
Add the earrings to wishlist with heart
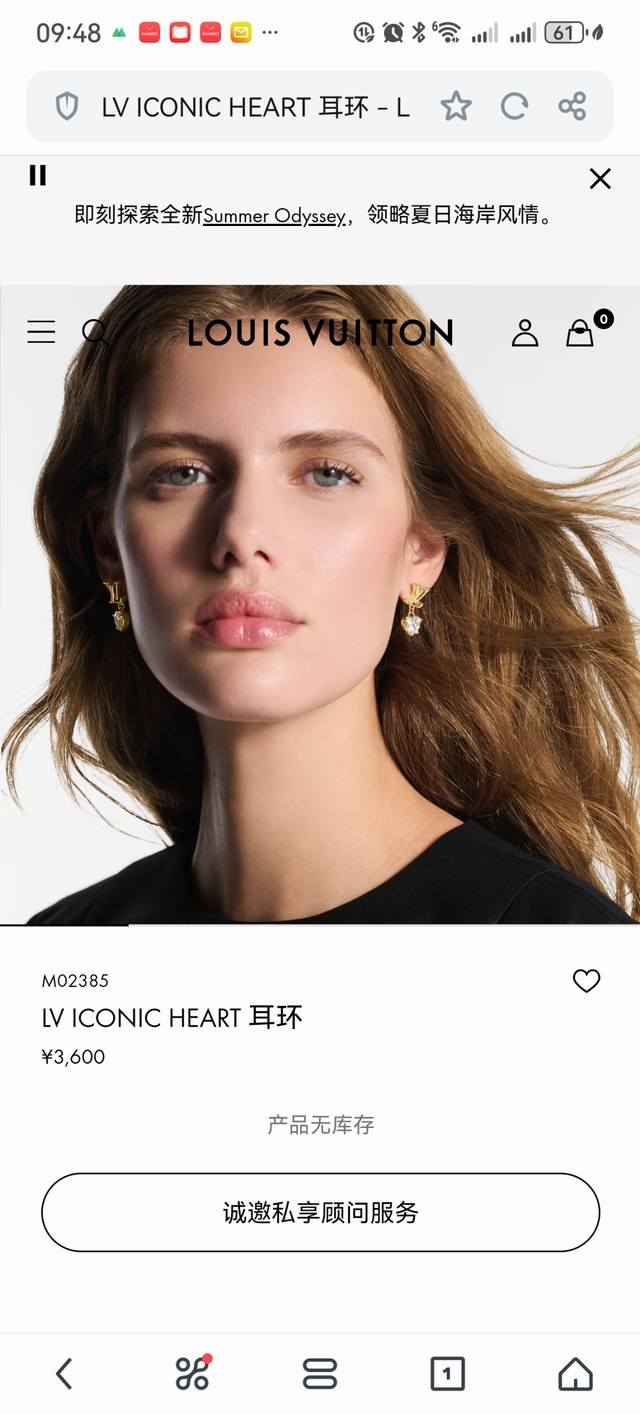(586, 981)
